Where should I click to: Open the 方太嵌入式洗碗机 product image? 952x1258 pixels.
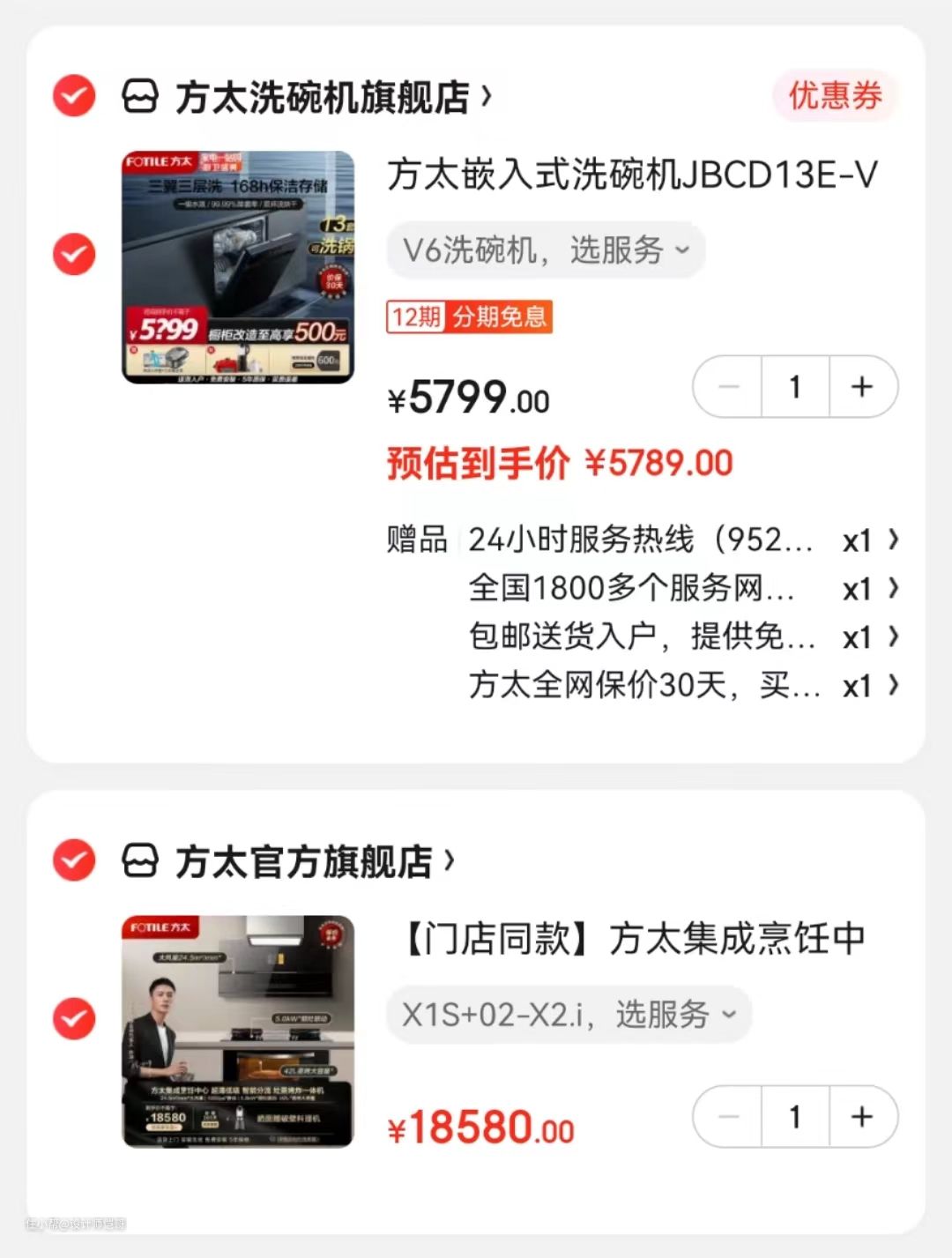pyautogui.click(x=238, y=267)
